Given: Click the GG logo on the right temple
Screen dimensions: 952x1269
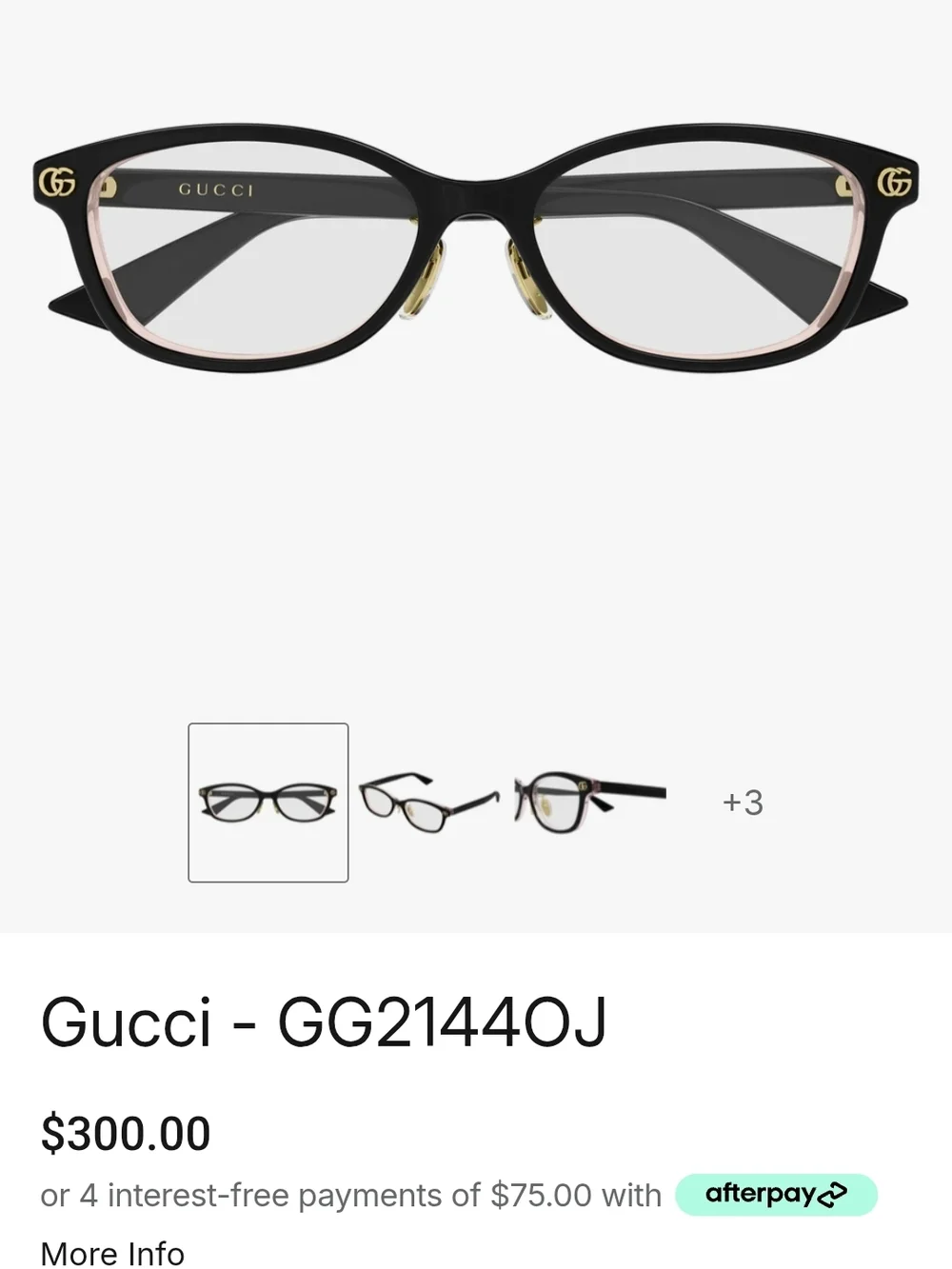Looking at the screenshot, I should point(893,183).
